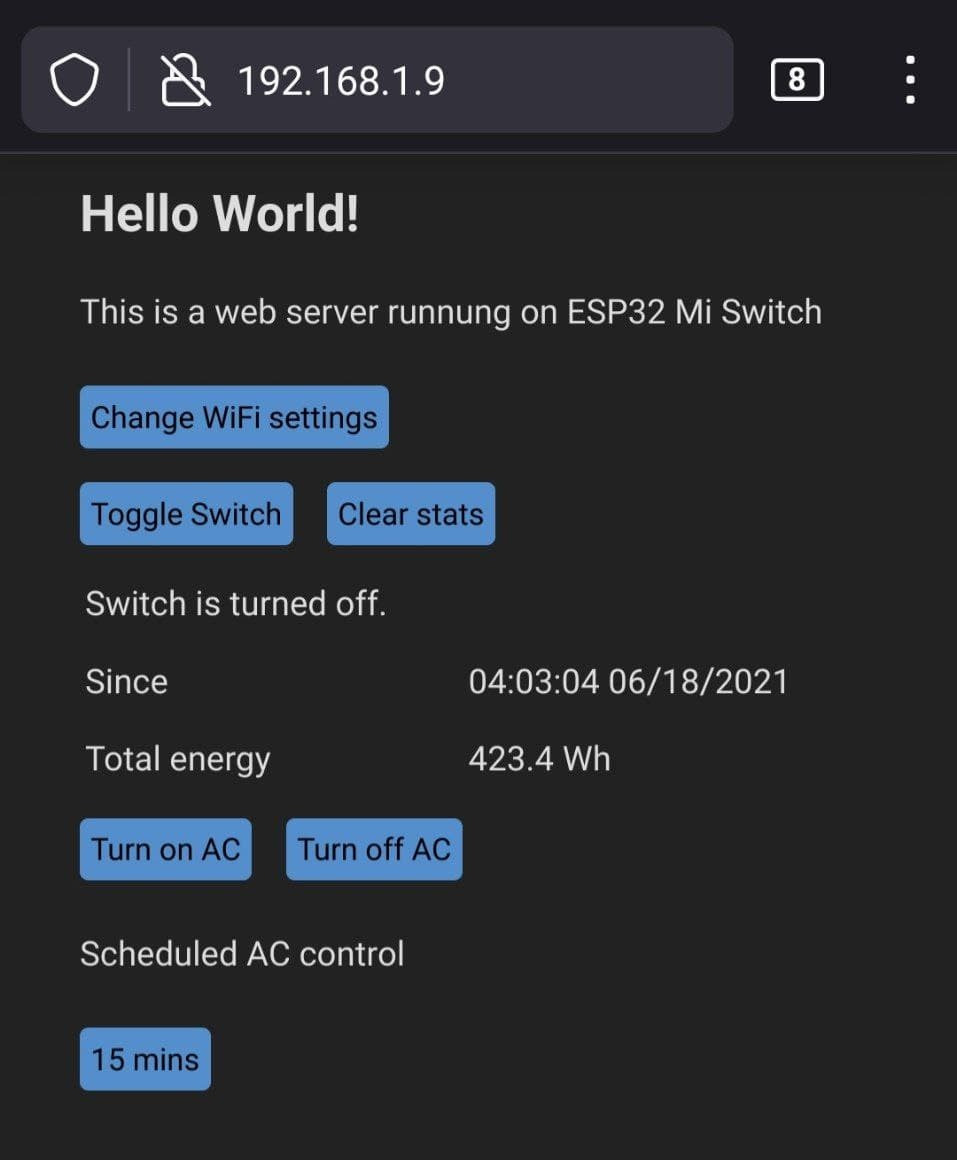The width and height of the screenshot is (957, 1160).
Task: Tap the insecure connection lock icon
Action: [186, 80]
